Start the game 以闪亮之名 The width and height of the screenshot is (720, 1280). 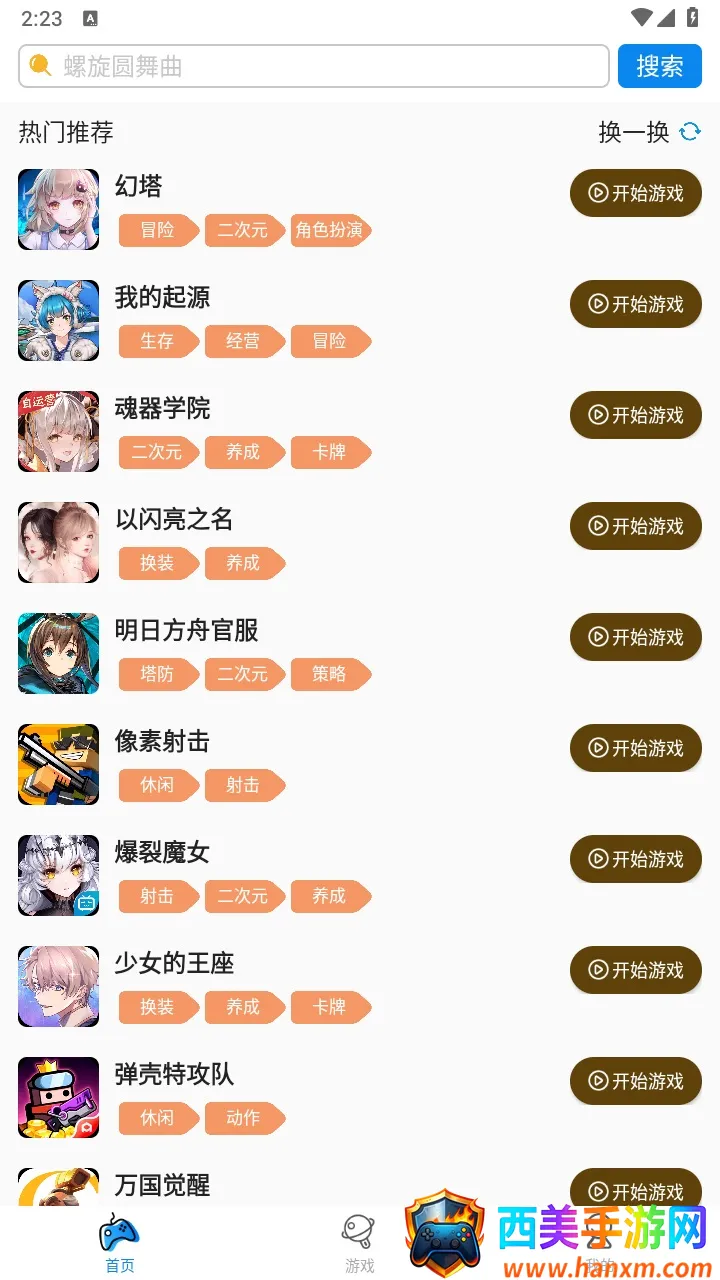(635, 526)
